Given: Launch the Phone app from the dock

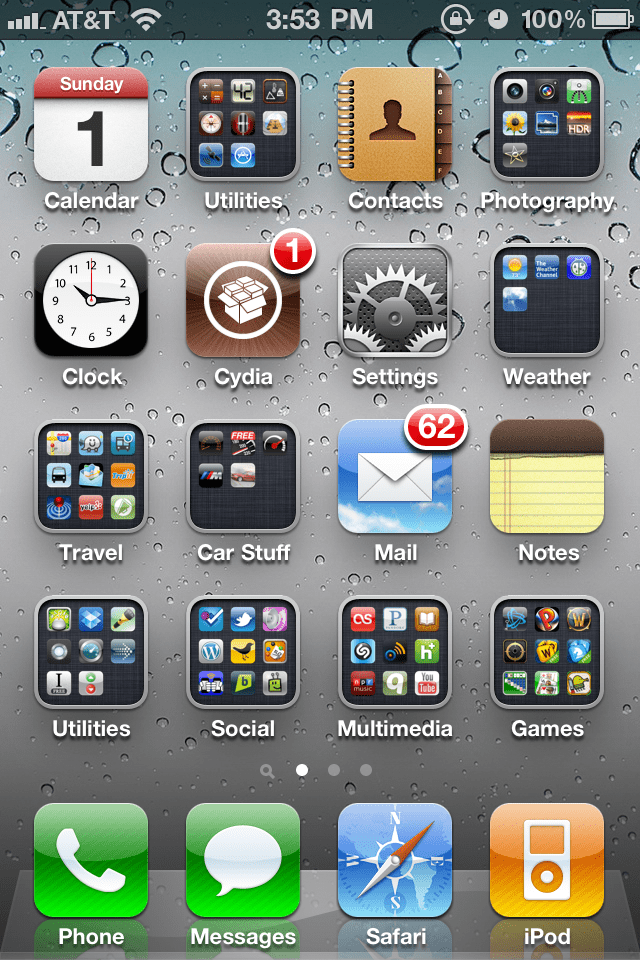Looking at the screenshot, I should coord(91,860).
